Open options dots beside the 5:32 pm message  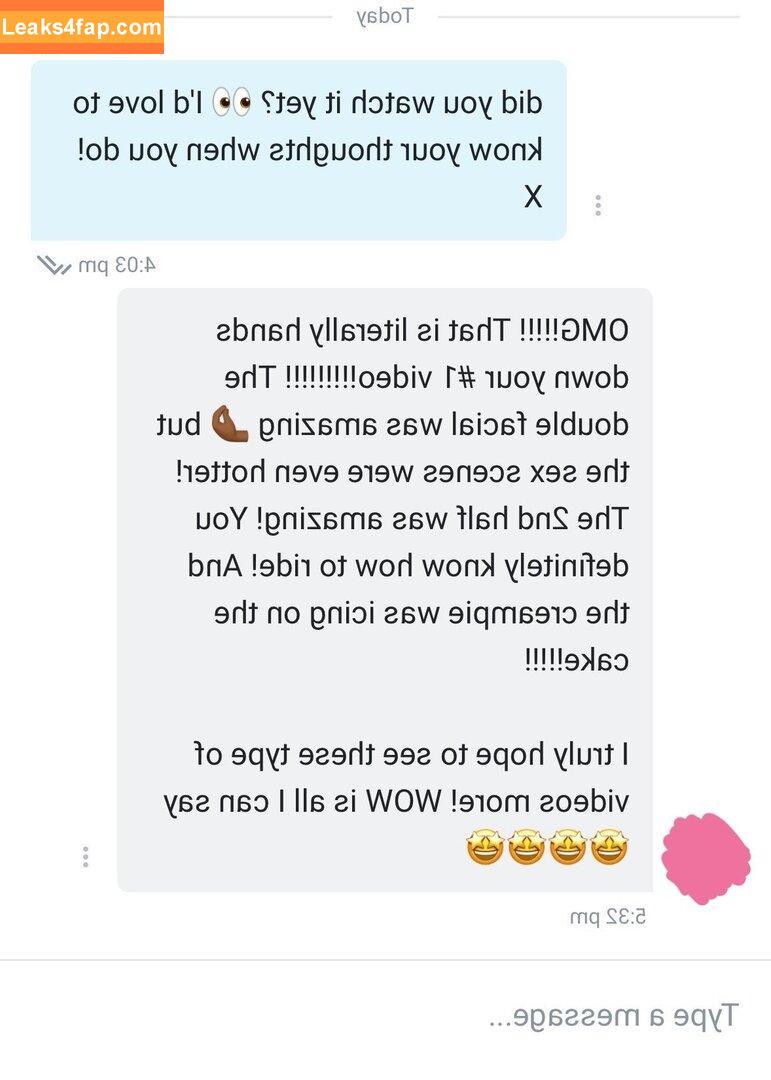pyautogui.click(x=86, y=857)
